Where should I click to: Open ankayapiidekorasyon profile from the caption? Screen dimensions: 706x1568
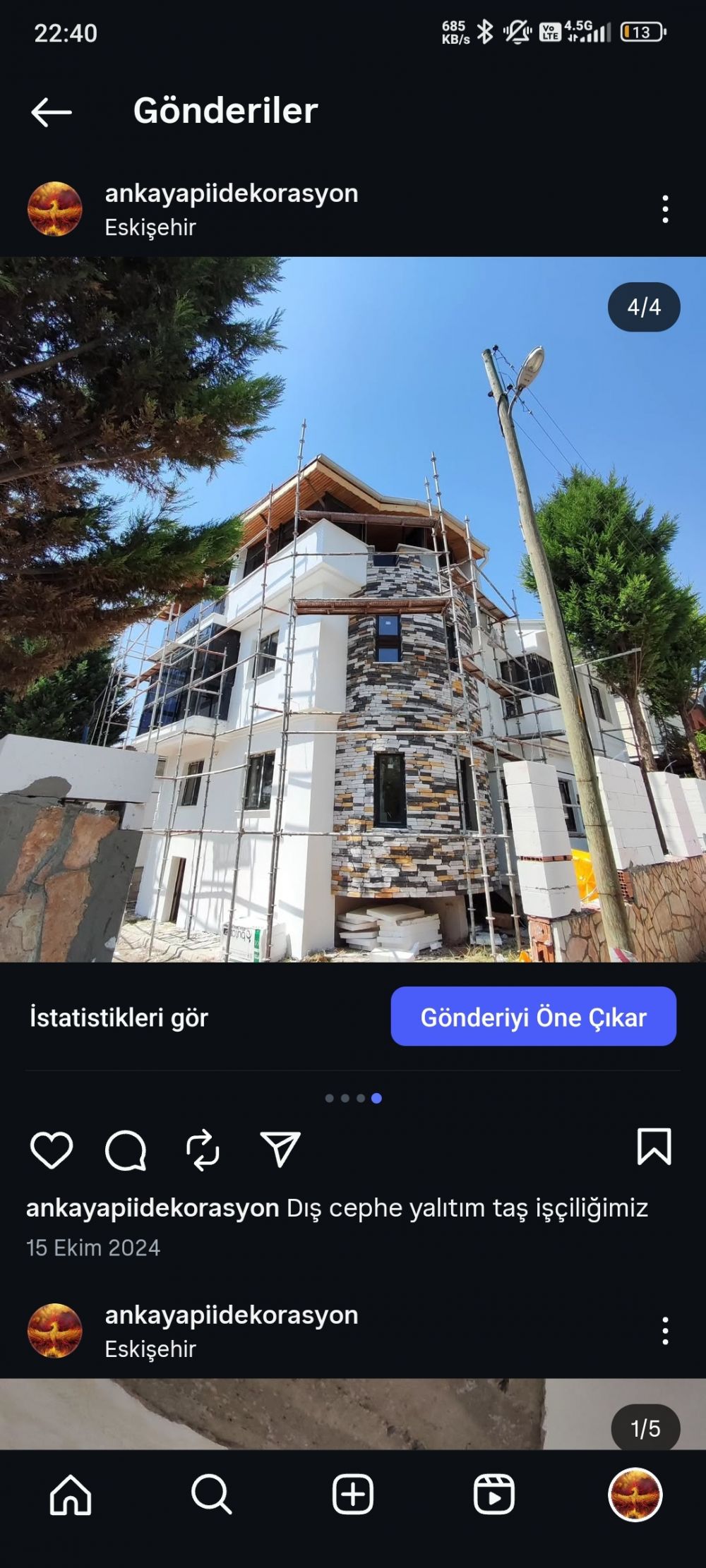coord(152,1207)
